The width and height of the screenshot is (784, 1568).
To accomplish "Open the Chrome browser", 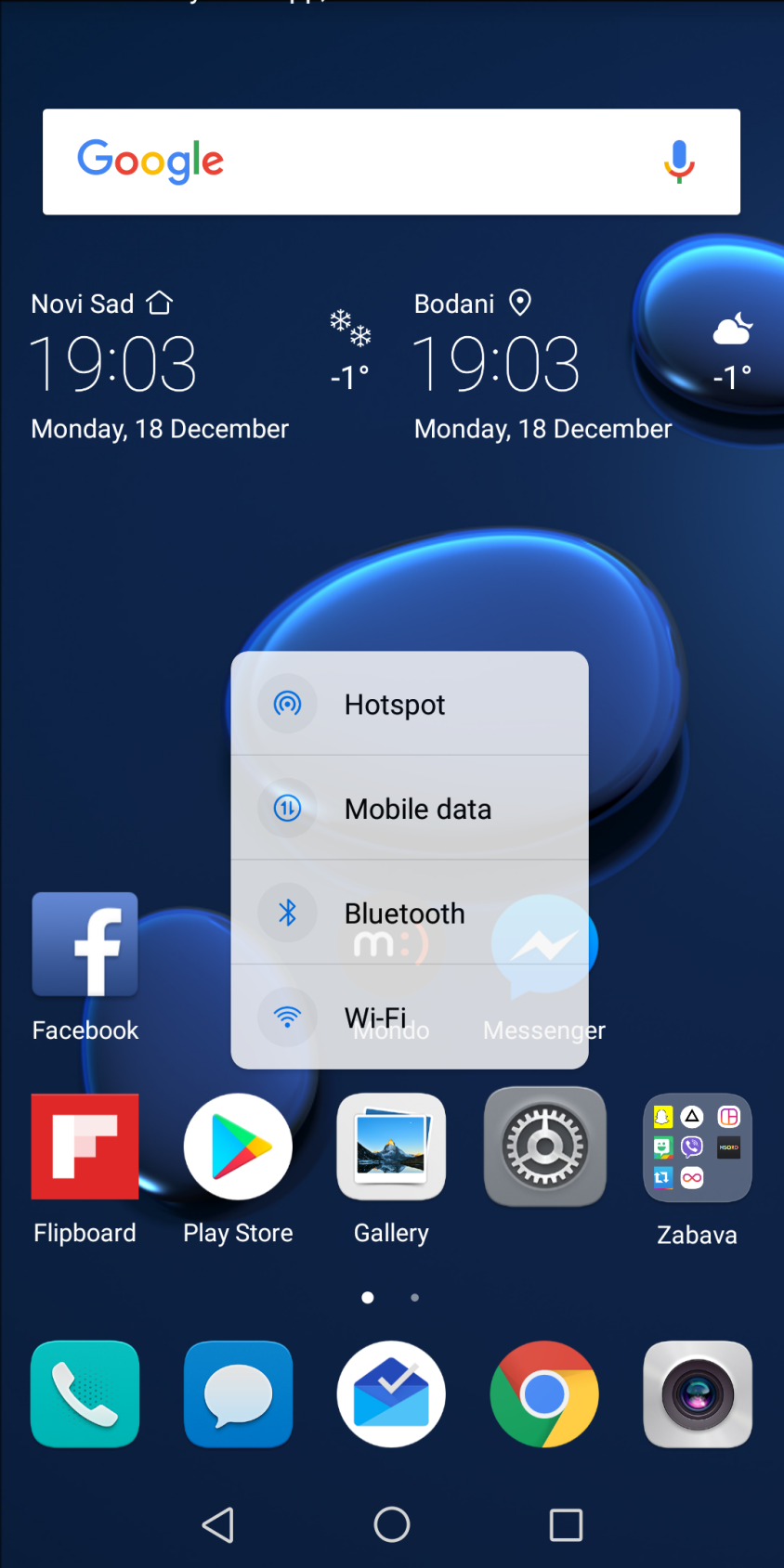I will (544, 1393).
